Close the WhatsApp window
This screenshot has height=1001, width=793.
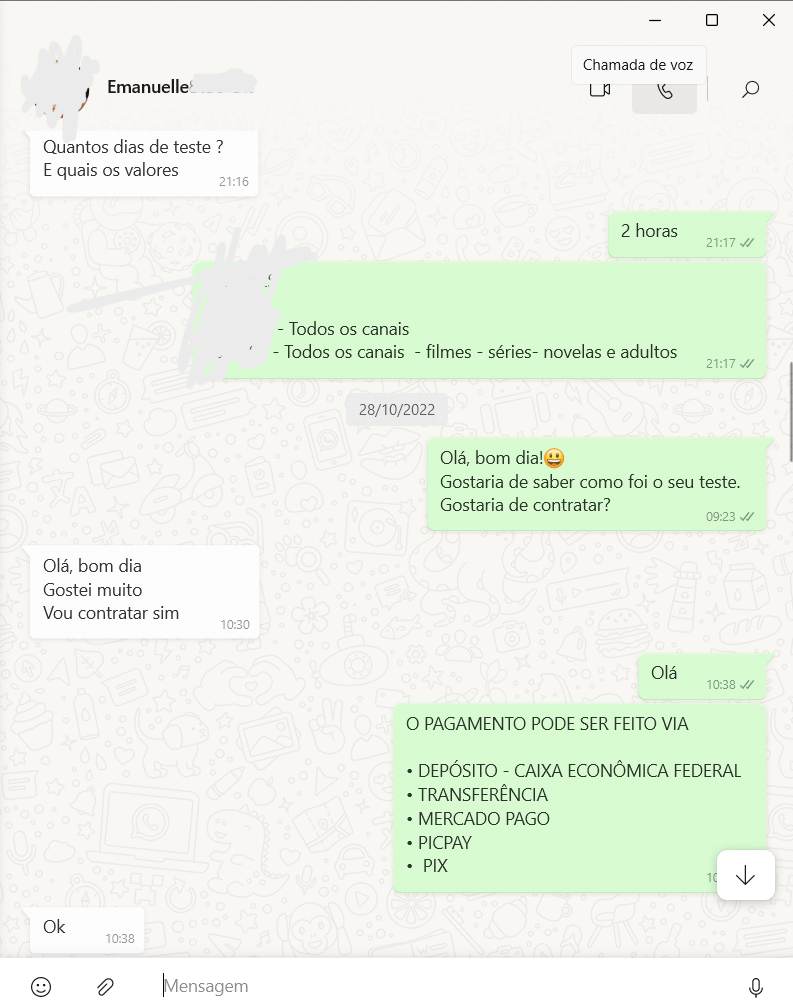tap(768, 20)
